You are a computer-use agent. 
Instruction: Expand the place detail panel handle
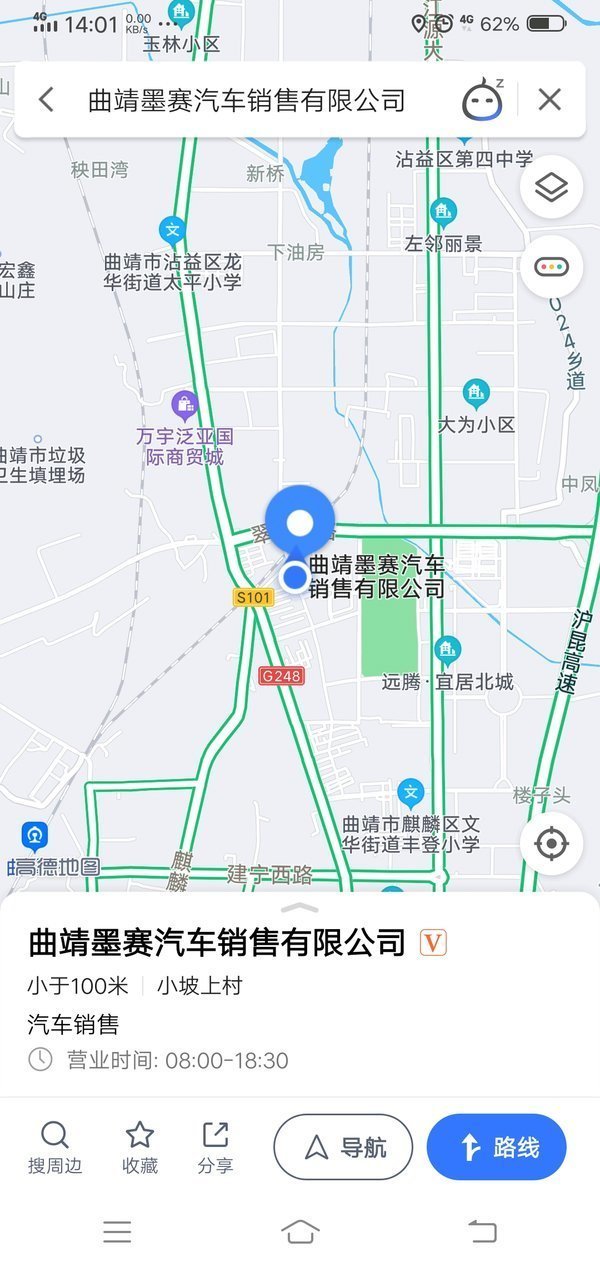(x=300, y=908)
